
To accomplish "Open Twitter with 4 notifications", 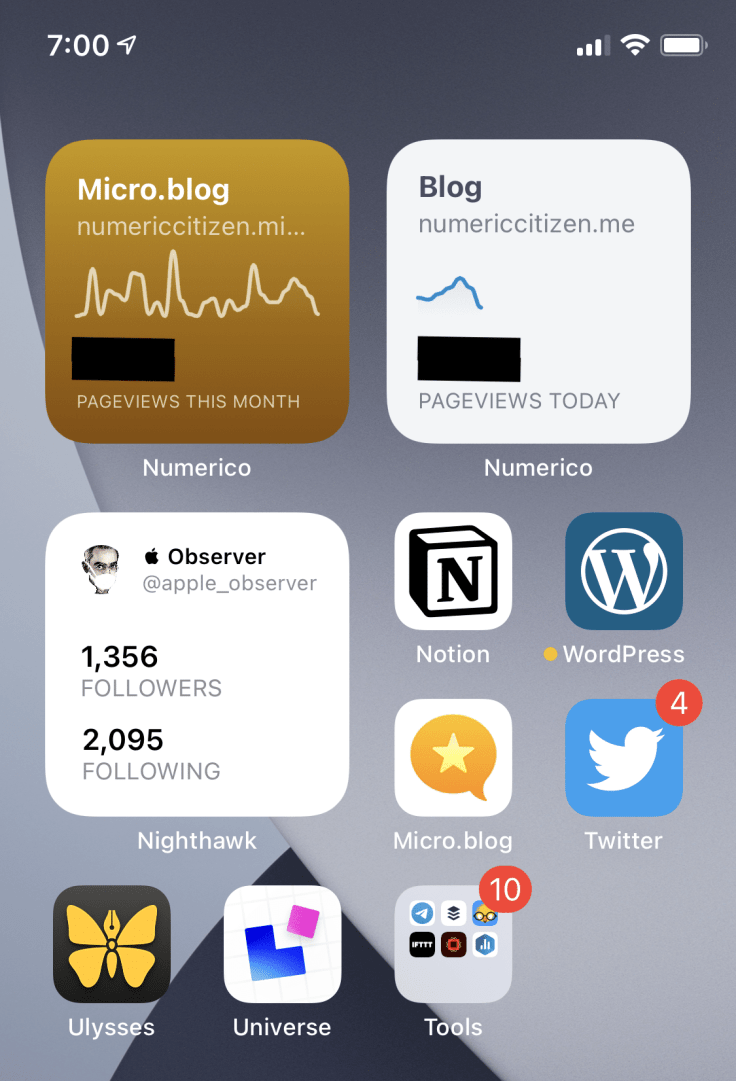I will click(x=623, y=758).
